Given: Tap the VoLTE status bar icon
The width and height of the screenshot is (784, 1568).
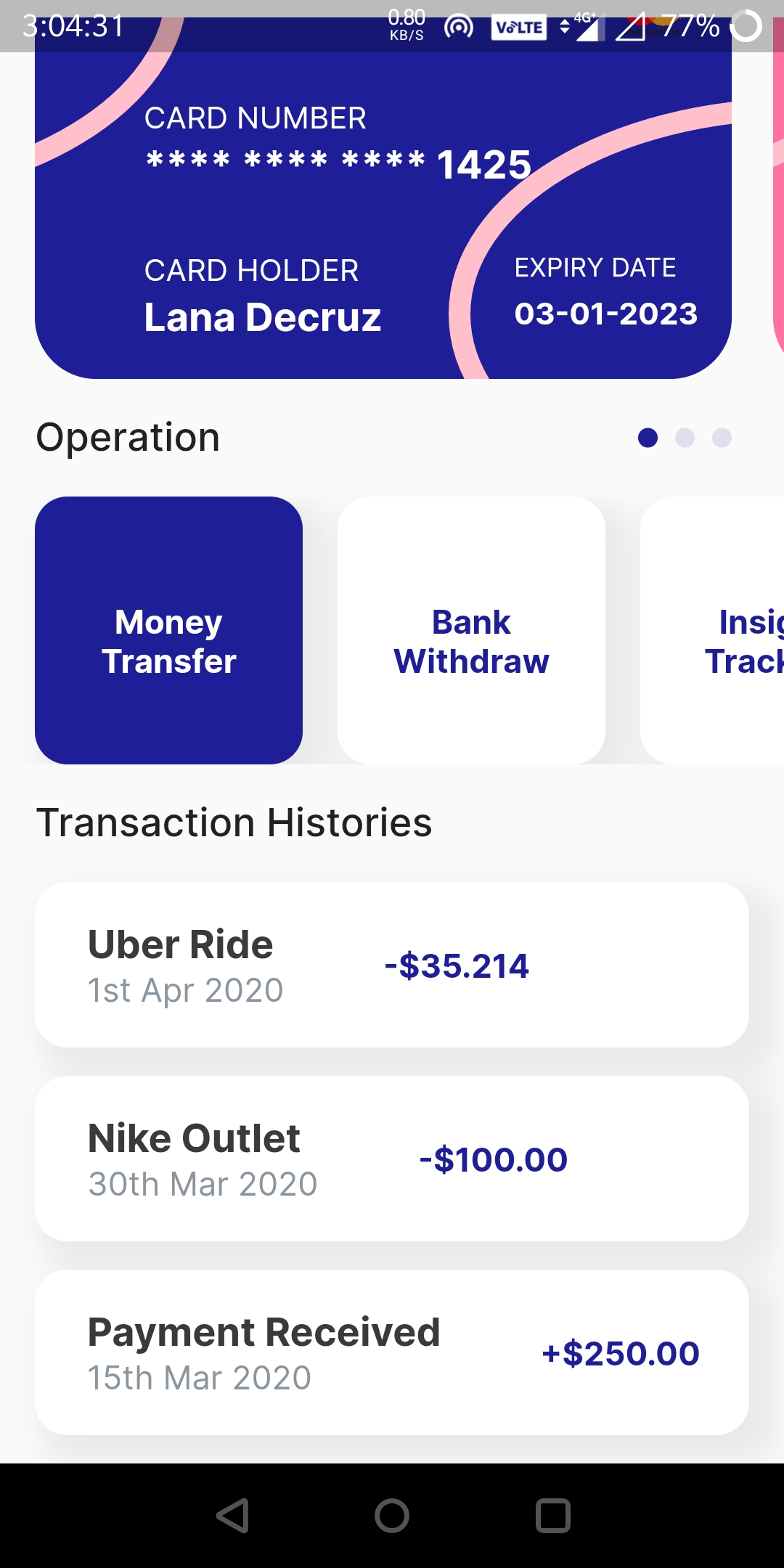Looking at the screenshot, I should (x=519, y=28).
